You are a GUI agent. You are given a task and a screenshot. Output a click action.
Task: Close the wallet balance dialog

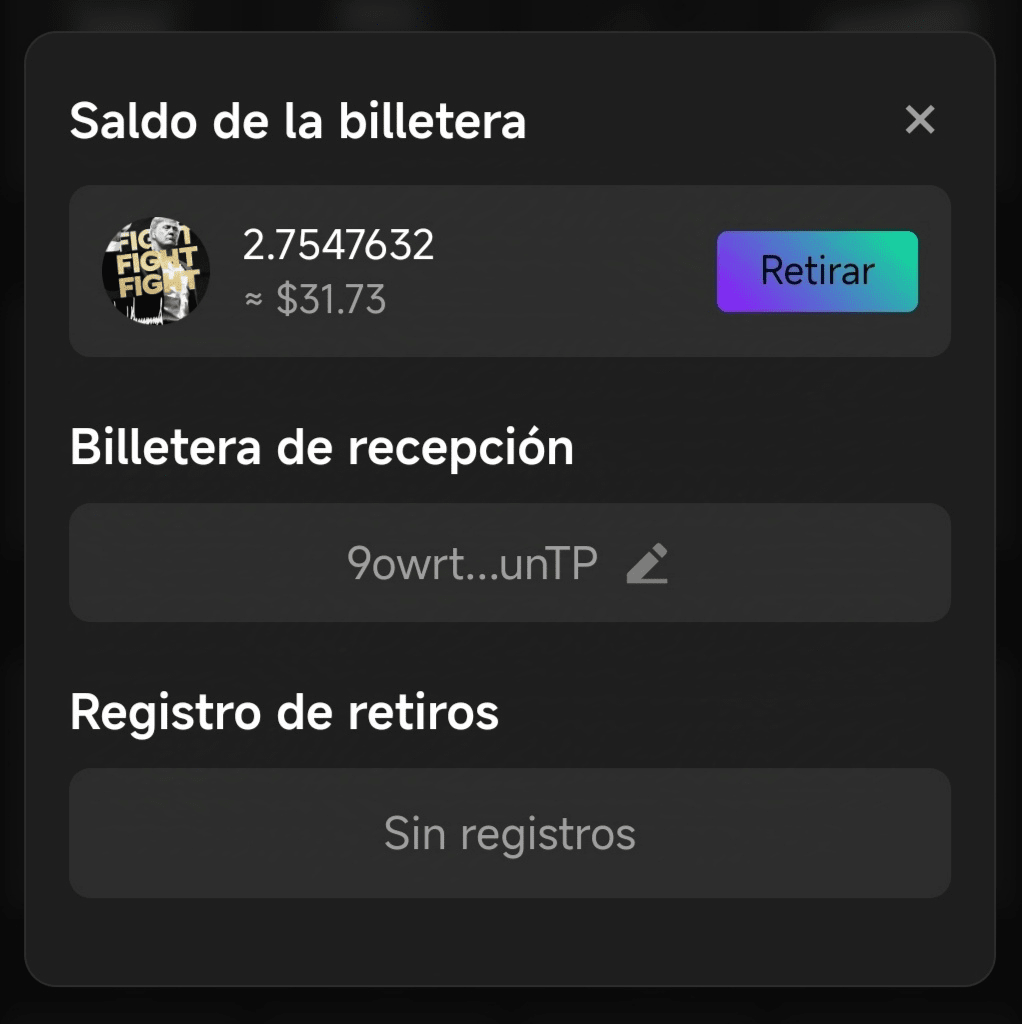919,120
